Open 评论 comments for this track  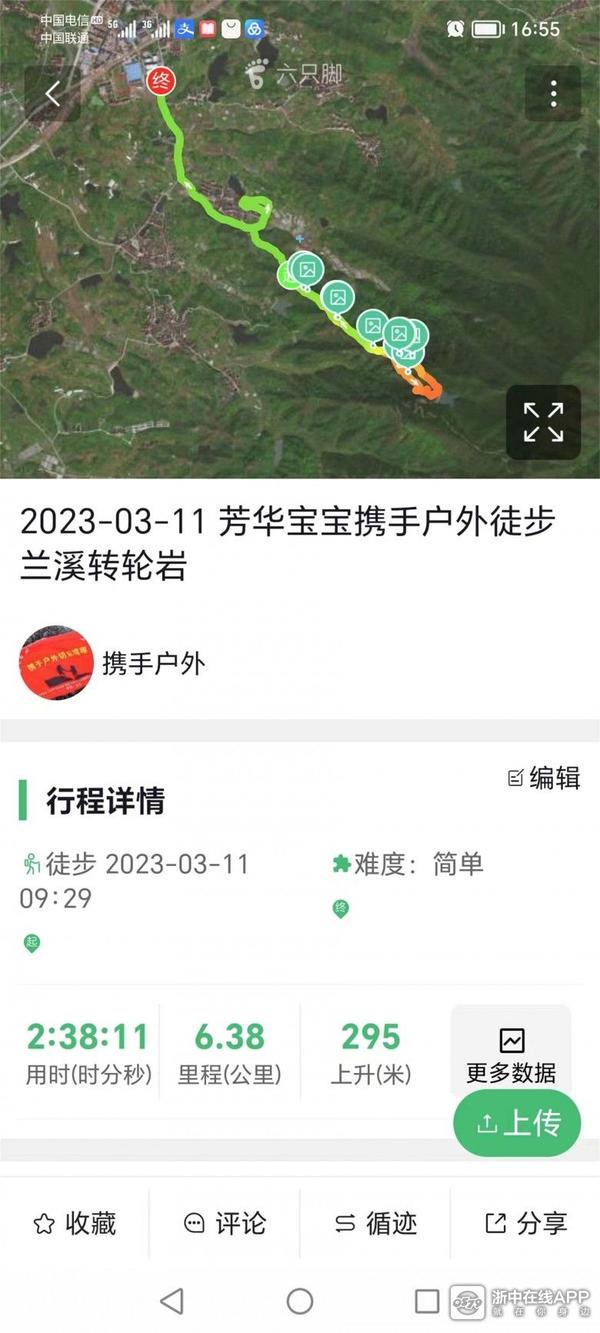point(225,1223)
